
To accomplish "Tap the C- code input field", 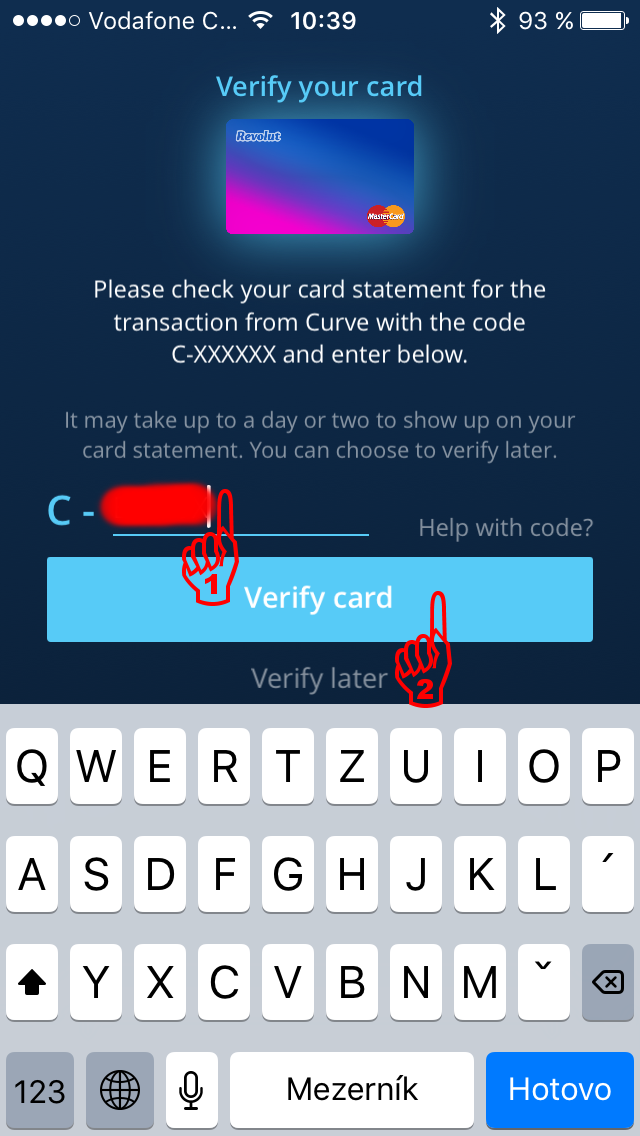I will point(241,510).
